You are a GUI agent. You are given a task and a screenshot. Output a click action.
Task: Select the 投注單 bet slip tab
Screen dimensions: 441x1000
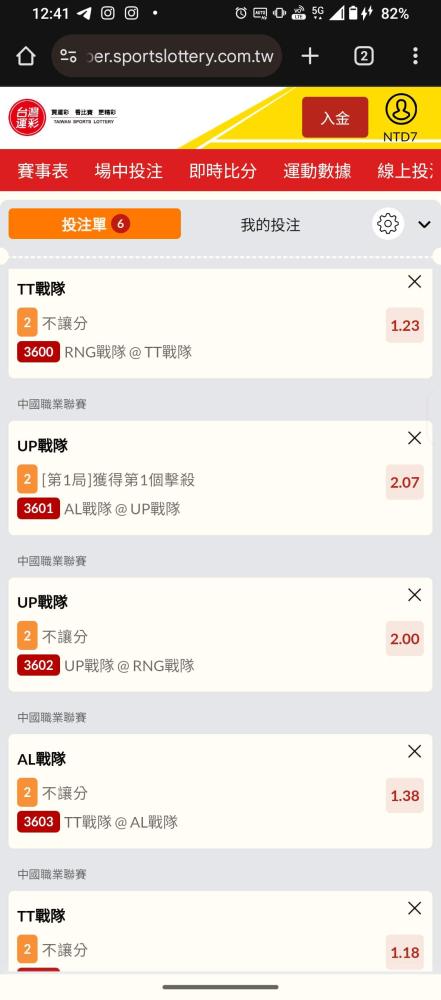click(94, 224)
